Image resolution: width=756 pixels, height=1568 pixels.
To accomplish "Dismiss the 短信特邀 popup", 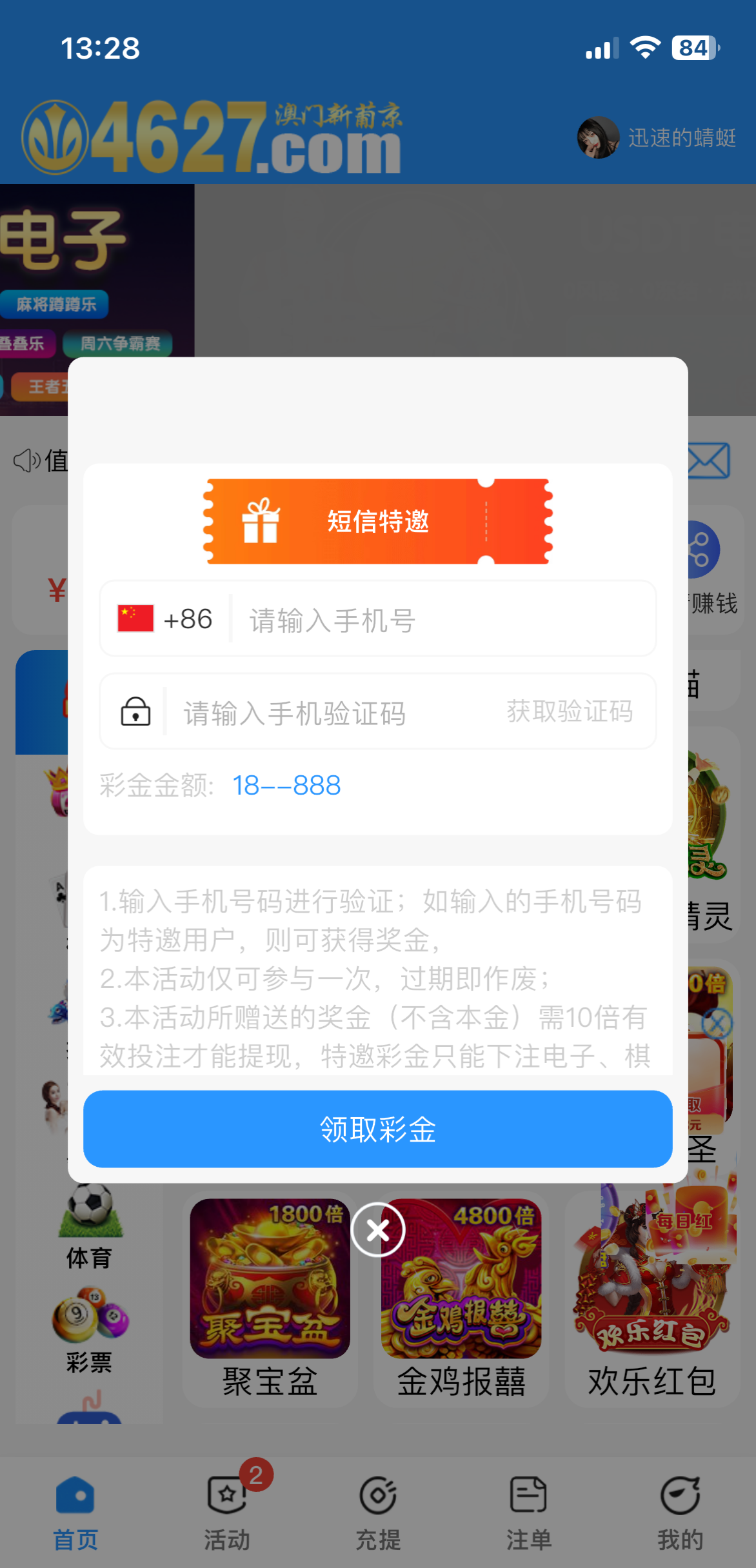I will [x=378, y=1230].
